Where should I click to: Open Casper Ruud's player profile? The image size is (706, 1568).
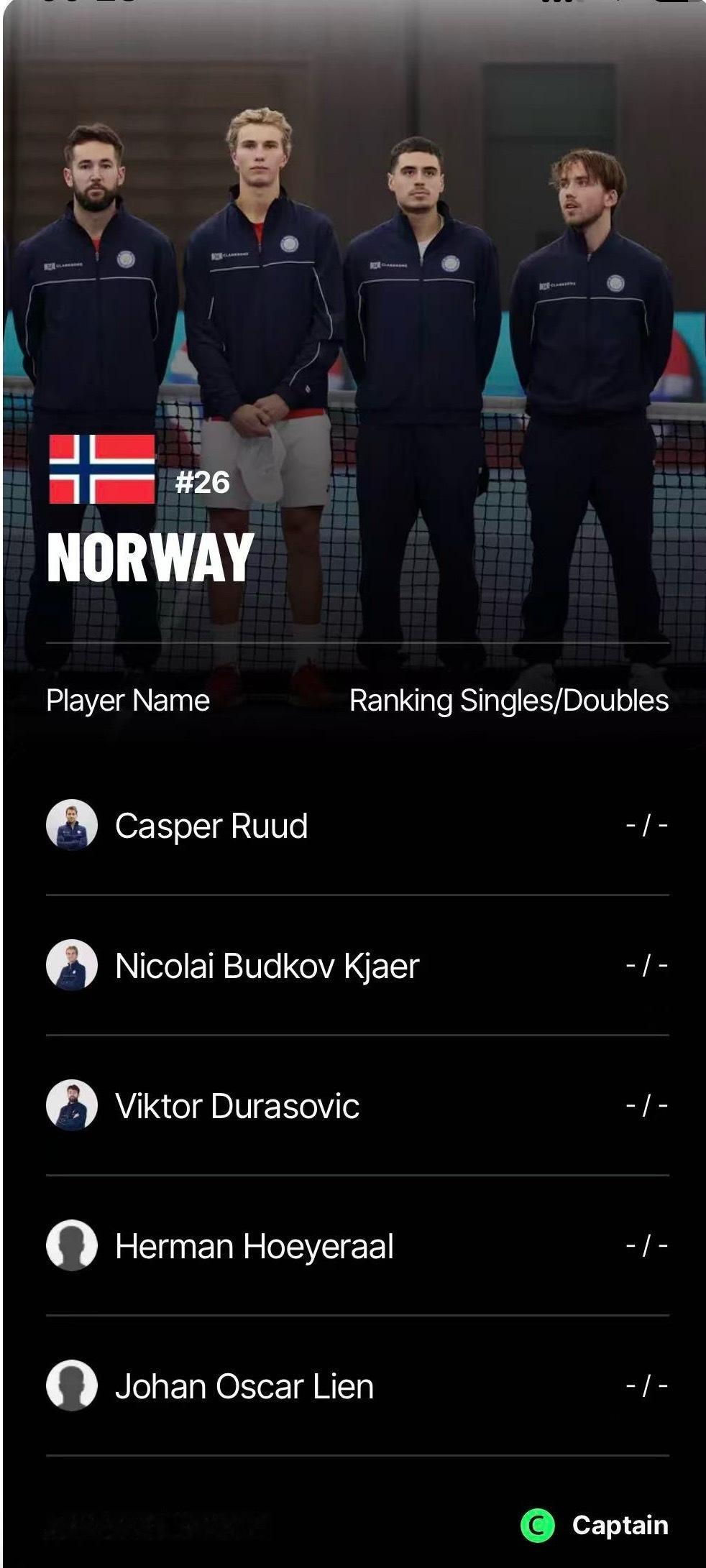point(357,825)
